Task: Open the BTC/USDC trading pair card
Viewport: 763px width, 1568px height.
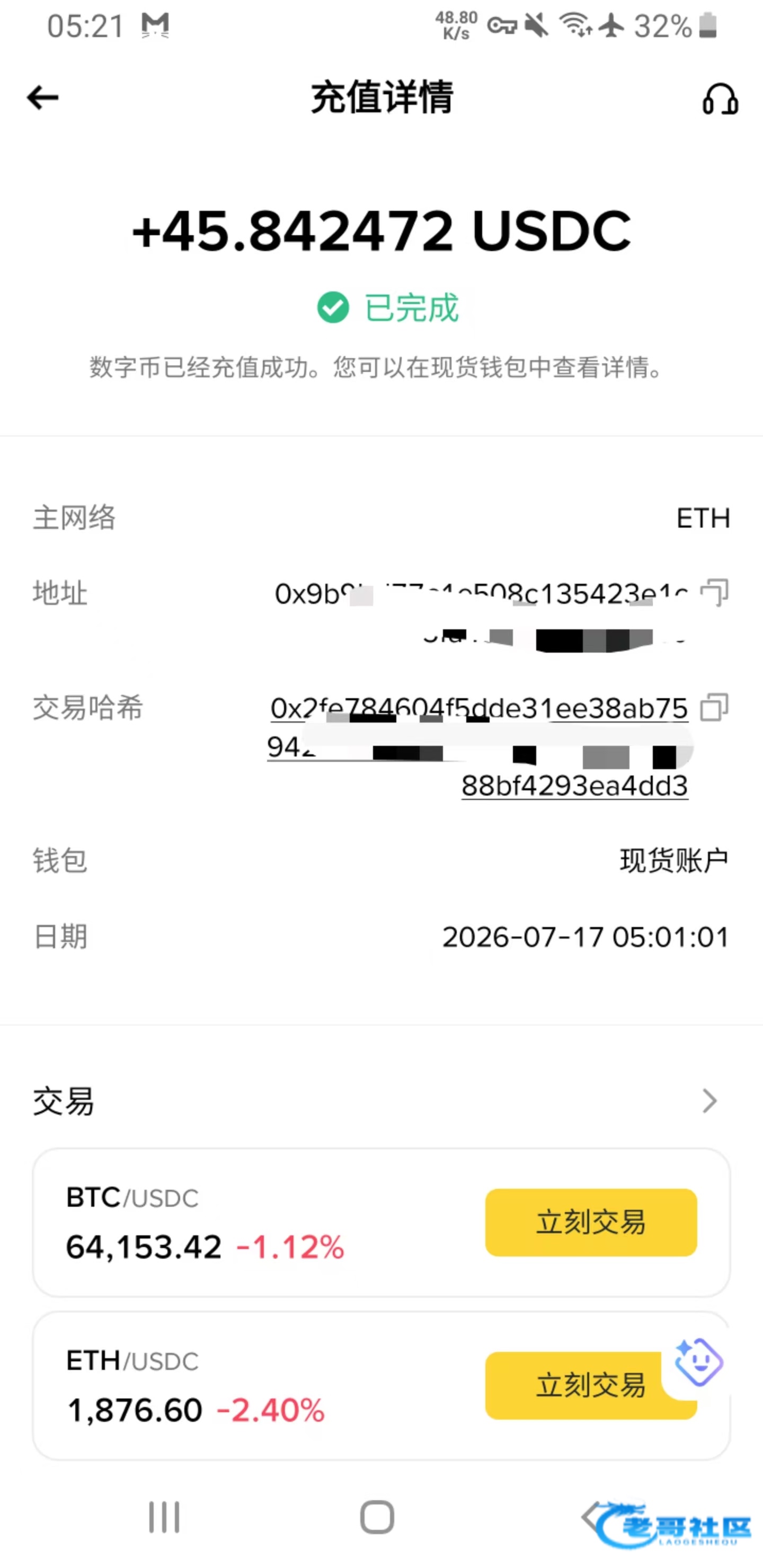Action: click(381, 1223)
